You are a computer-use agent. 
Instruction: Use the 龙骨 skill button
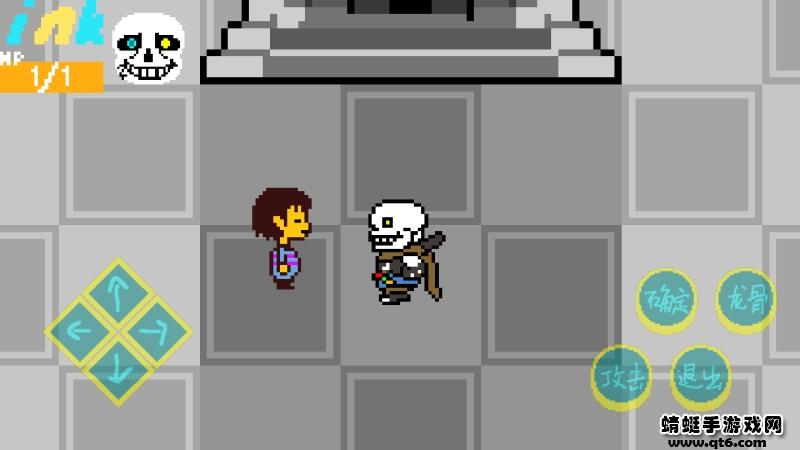tap(746, 299)
